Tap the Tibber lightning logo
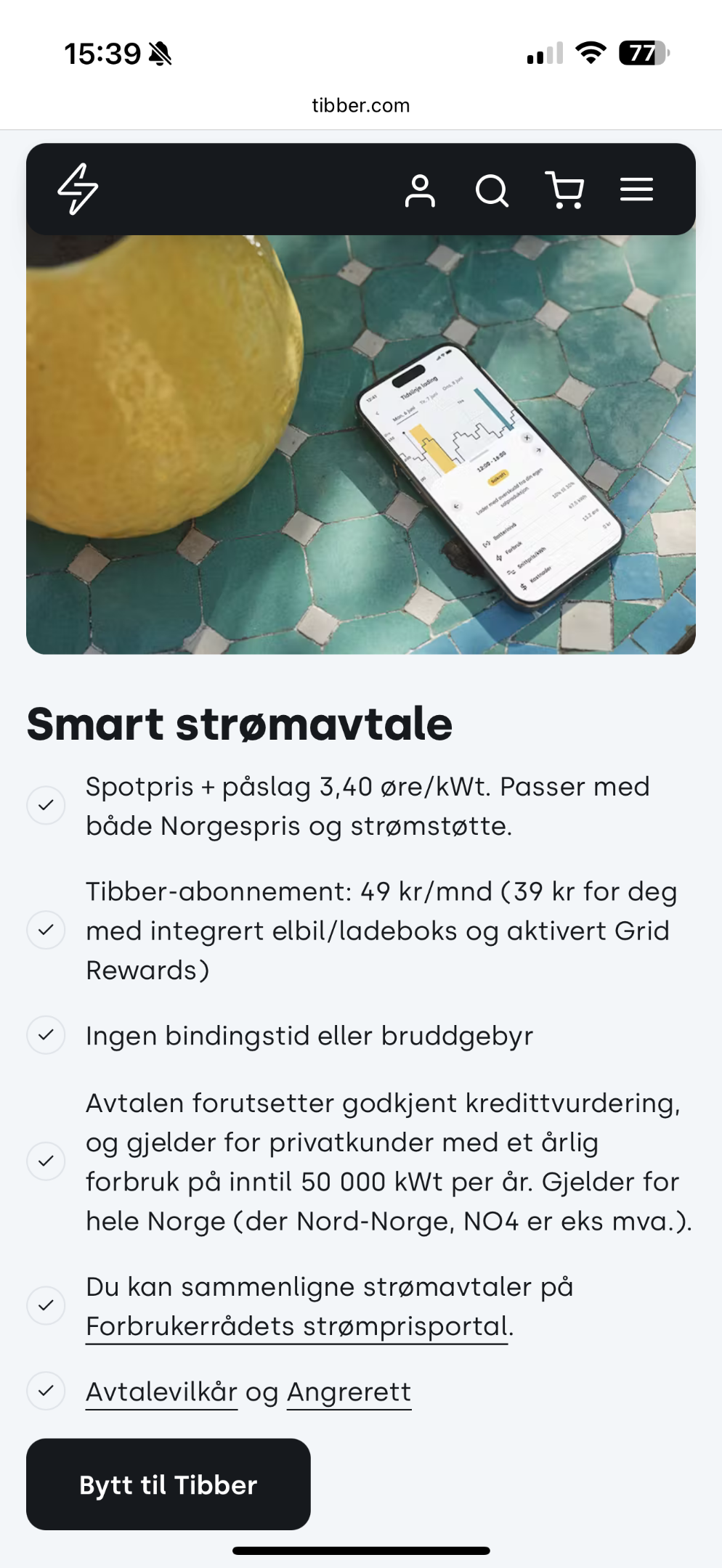Viewport: 722px width, 1568px height. (78, 189)
